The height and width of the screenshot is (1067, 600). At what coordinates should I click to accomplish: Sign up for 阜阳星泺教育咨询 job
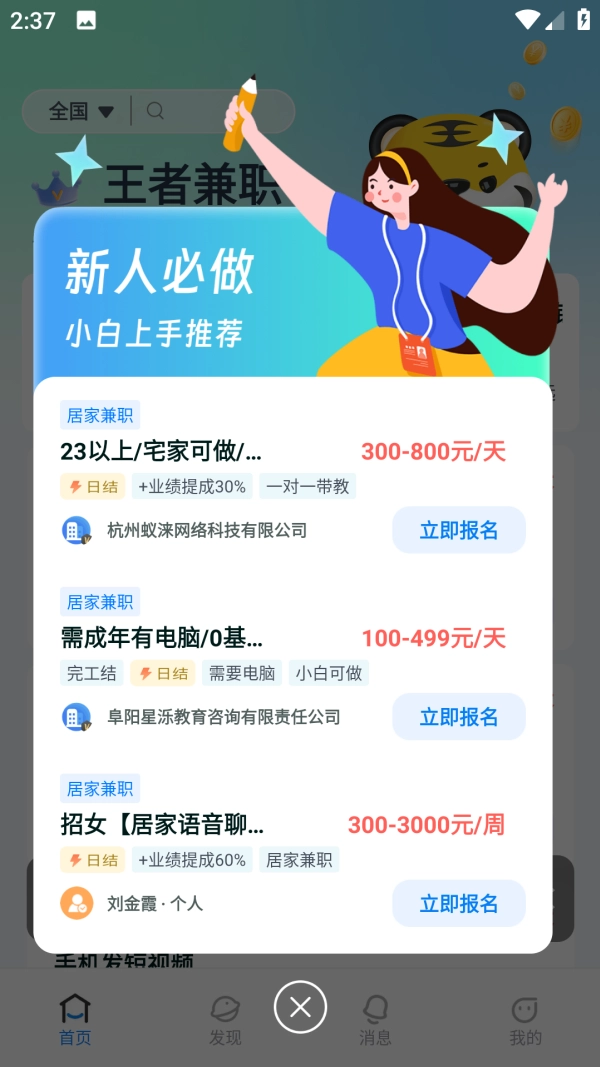click(x=458, y=717)
